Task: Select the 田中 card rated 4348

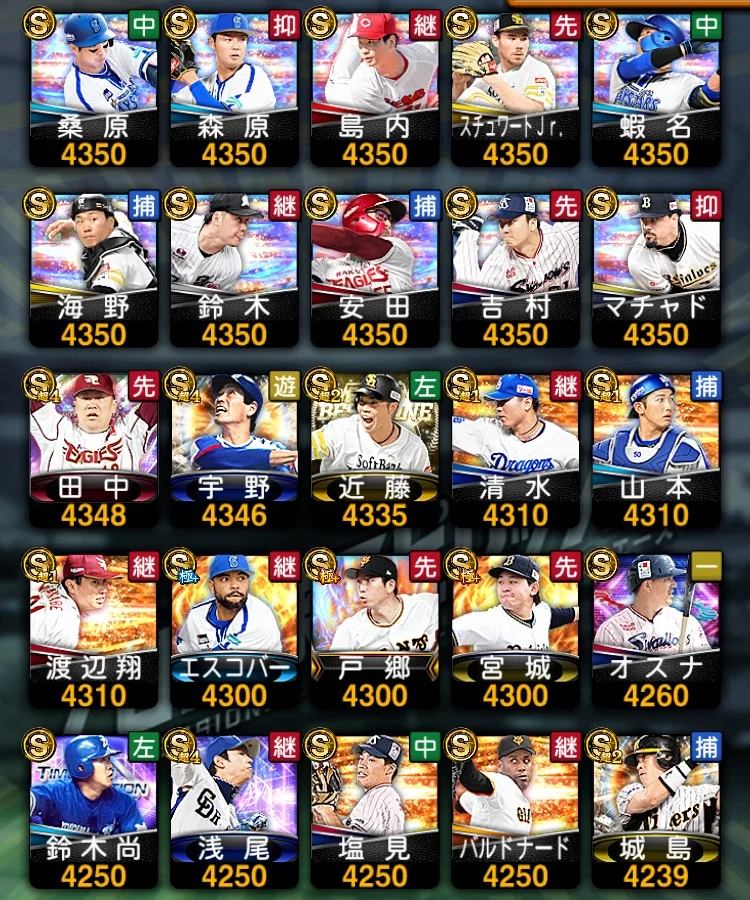Action: (94, 448)
